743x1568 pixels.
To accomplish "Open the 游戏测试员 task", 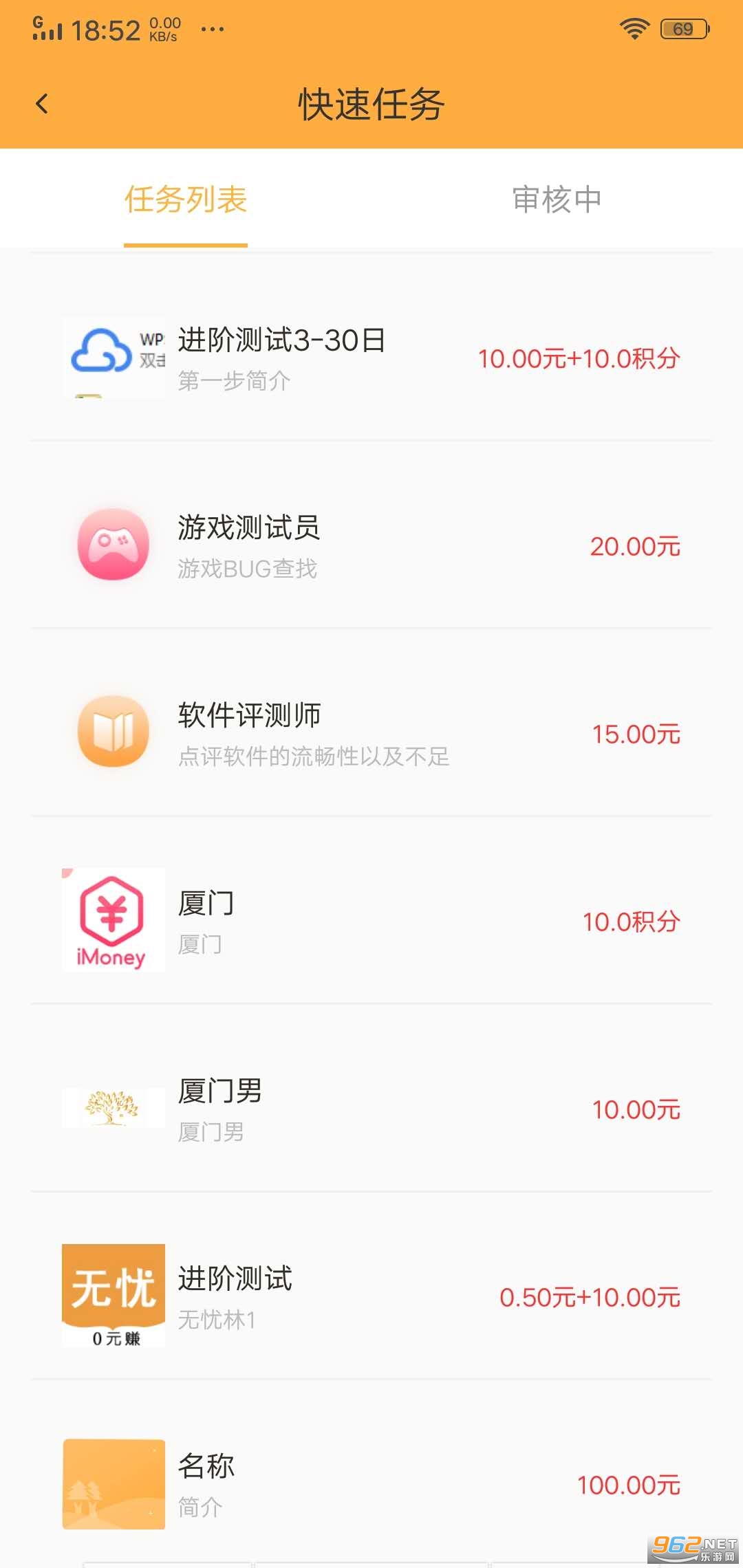I will click(x=371, y=546).
